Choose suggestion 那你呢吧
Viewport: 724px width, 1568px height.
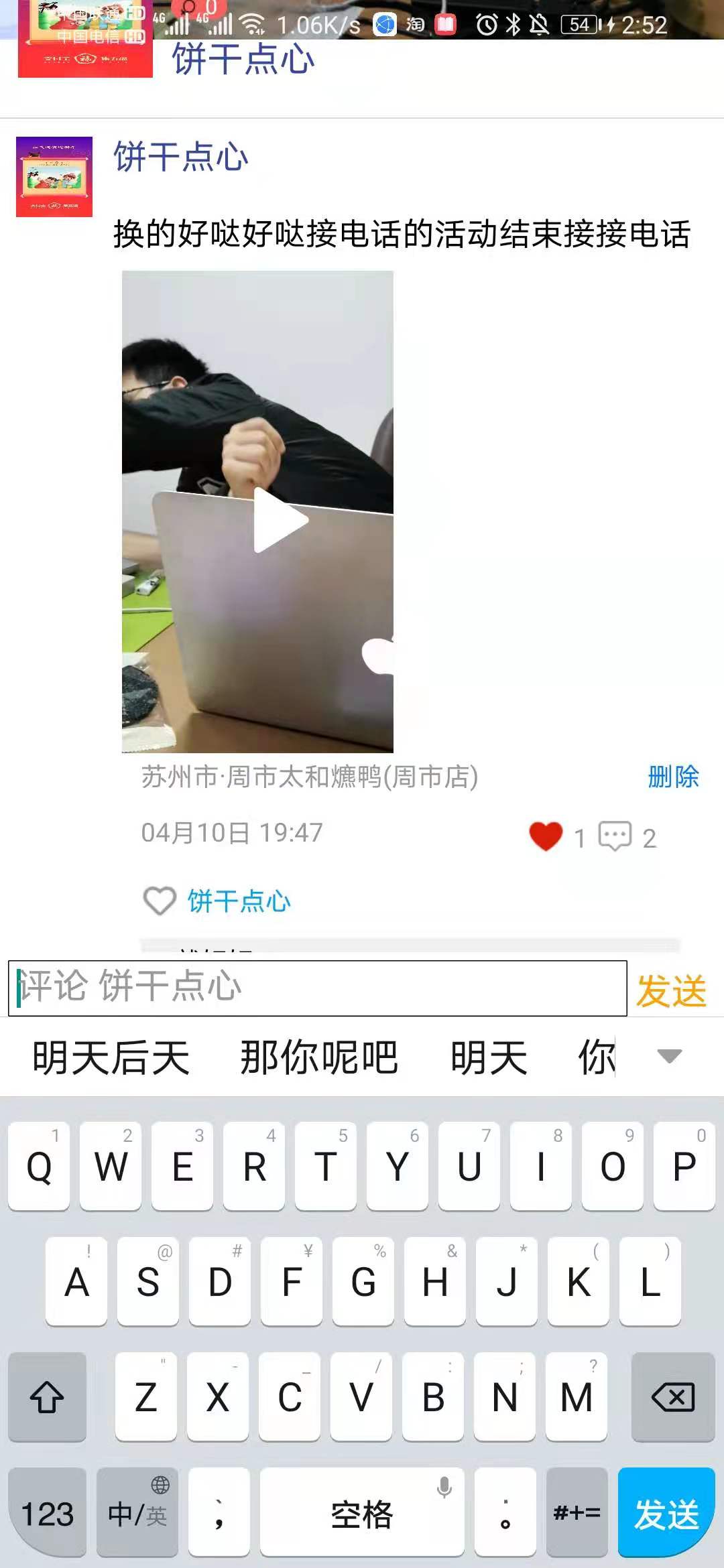(319, 1057)
